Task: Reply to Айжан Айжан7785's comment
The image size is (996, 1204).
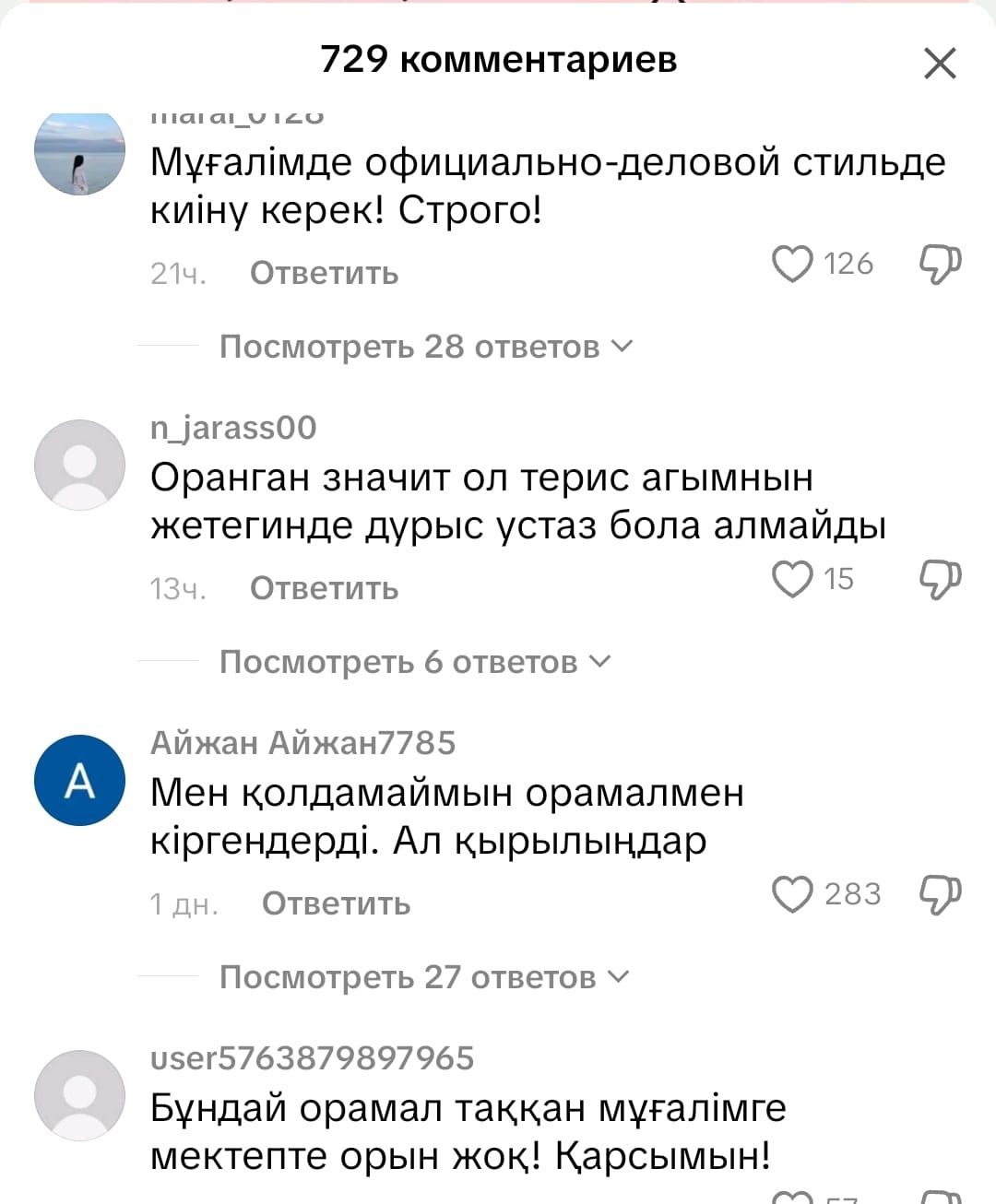Action: click(336, 903)
